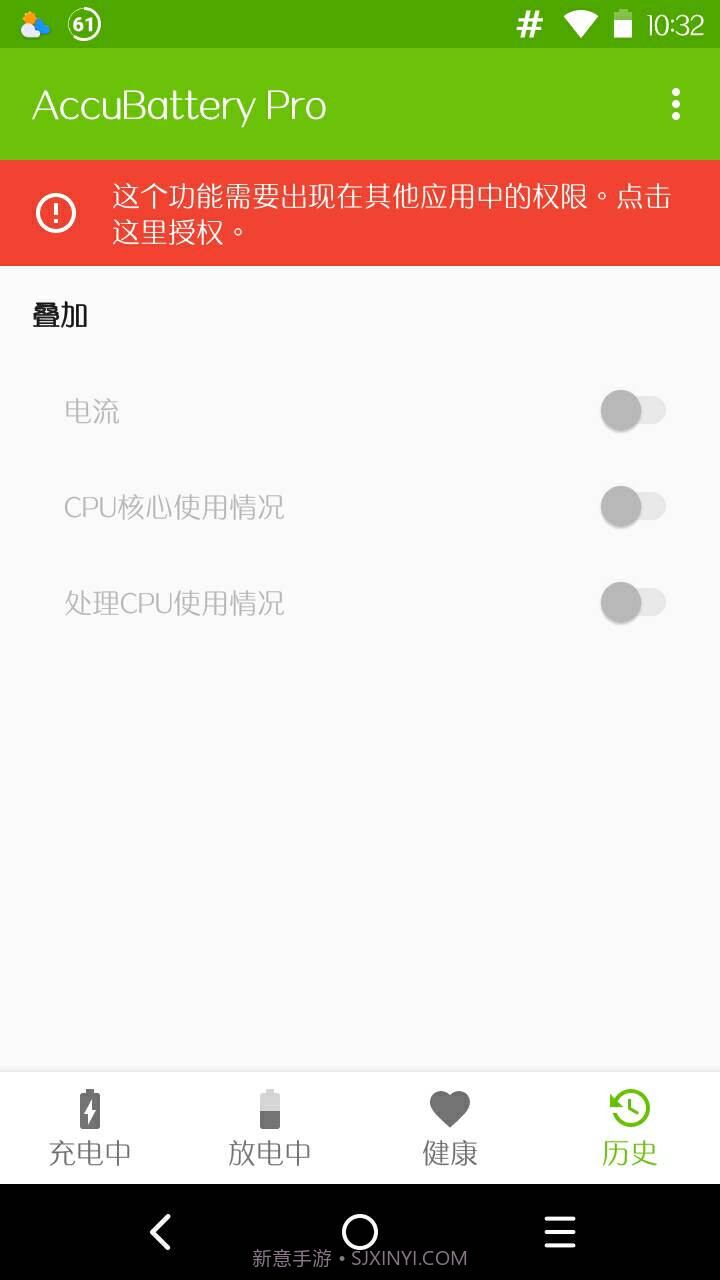Tap the warning exclamation icon in red banner
This screenshot has width=720, height=1280.
pos(57,212)
